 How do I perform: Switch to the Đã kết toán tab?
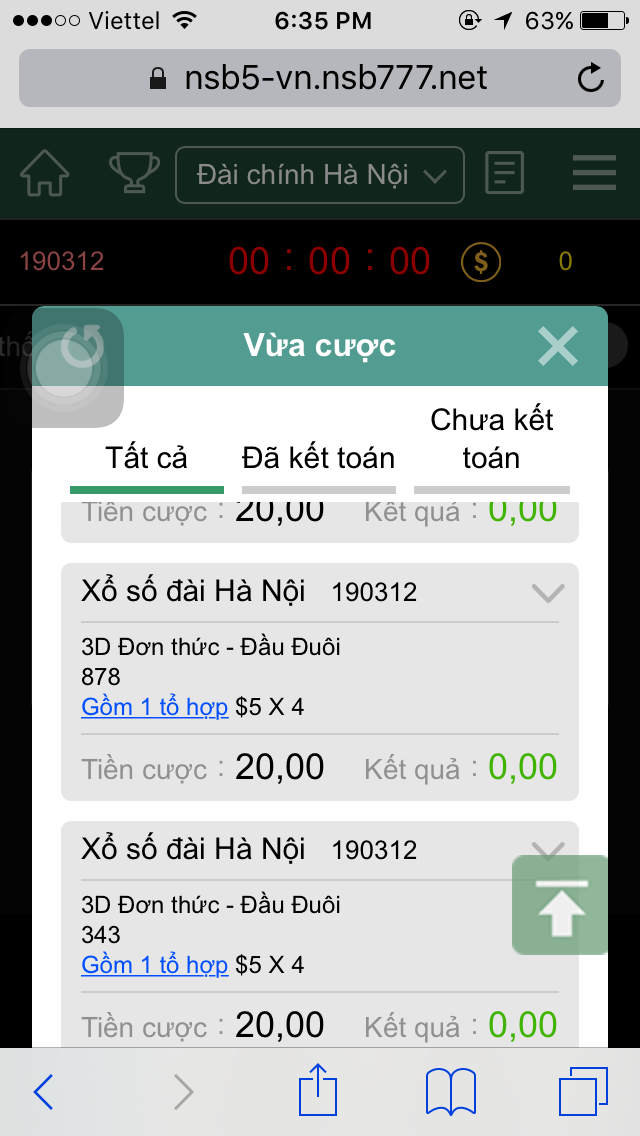[318, 459]
